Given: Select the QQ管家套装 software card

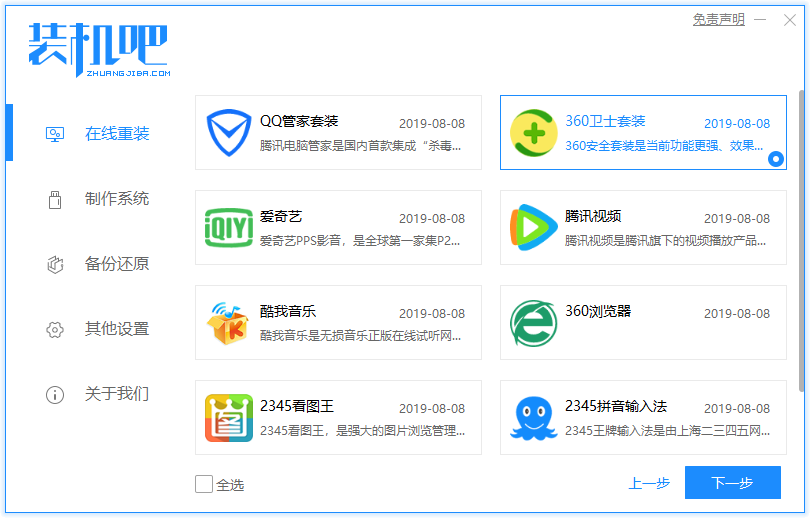Looking at the screenshot, I should coord(338,132).
